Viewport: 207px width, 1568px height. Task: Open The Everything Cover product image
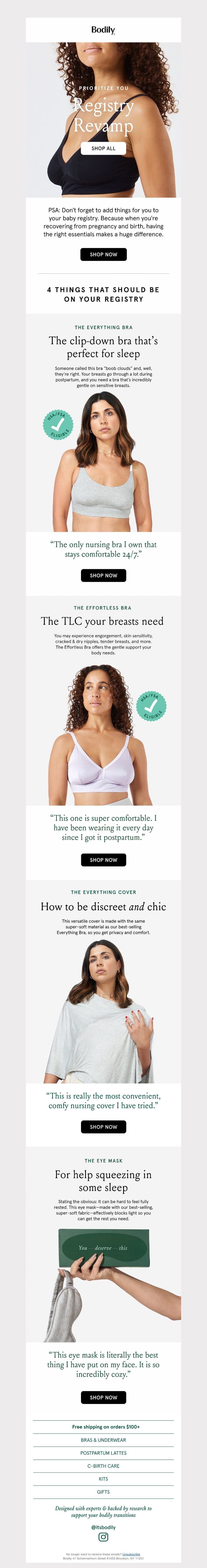103,1014
